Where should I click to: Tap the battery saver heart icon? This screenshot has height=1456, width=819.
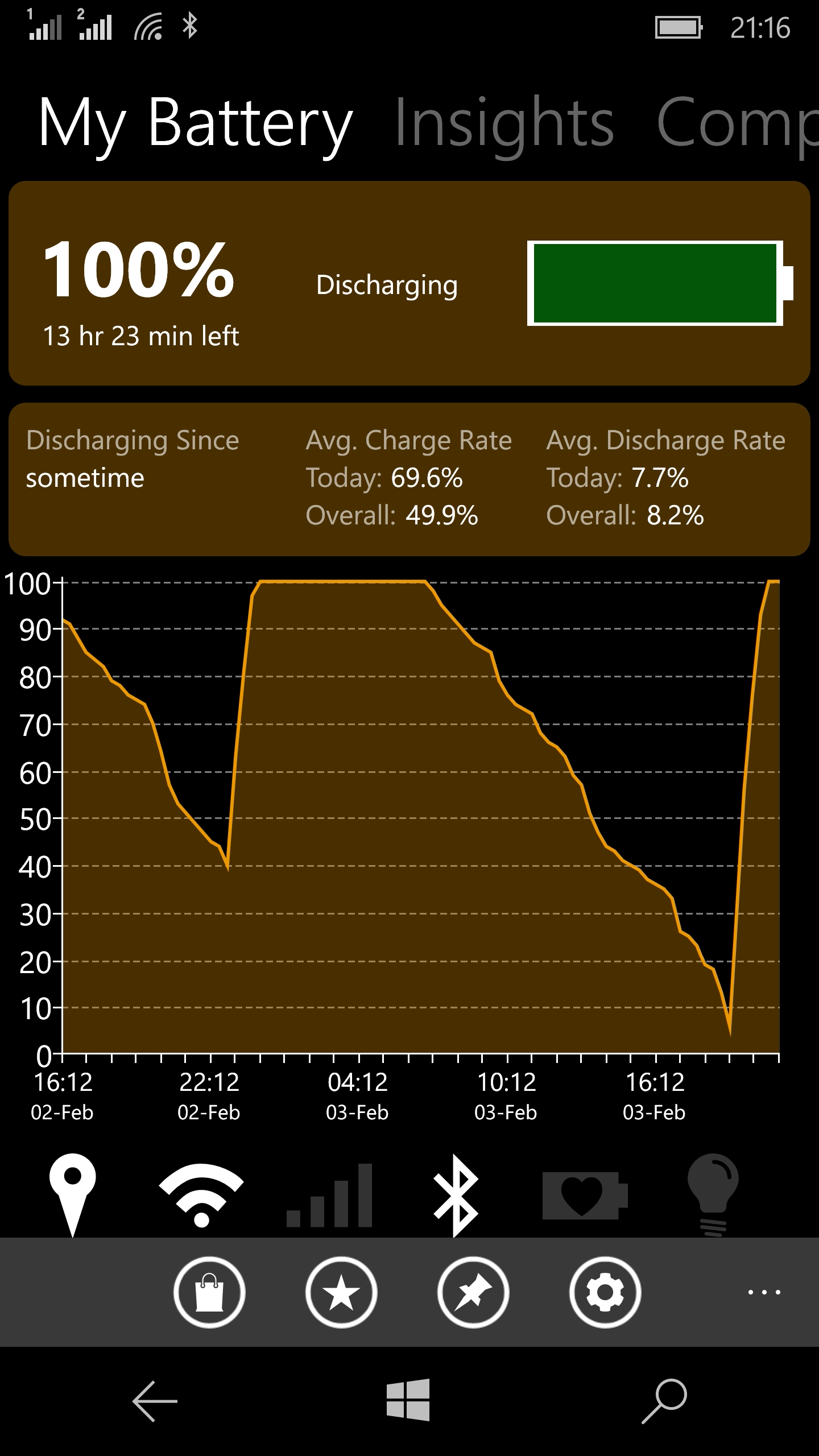(585, 1195)
